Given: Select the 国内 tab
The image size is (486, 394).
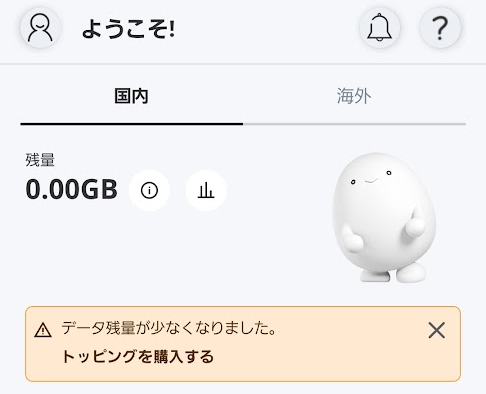Looking at the screenshot, I should (132, 97).
